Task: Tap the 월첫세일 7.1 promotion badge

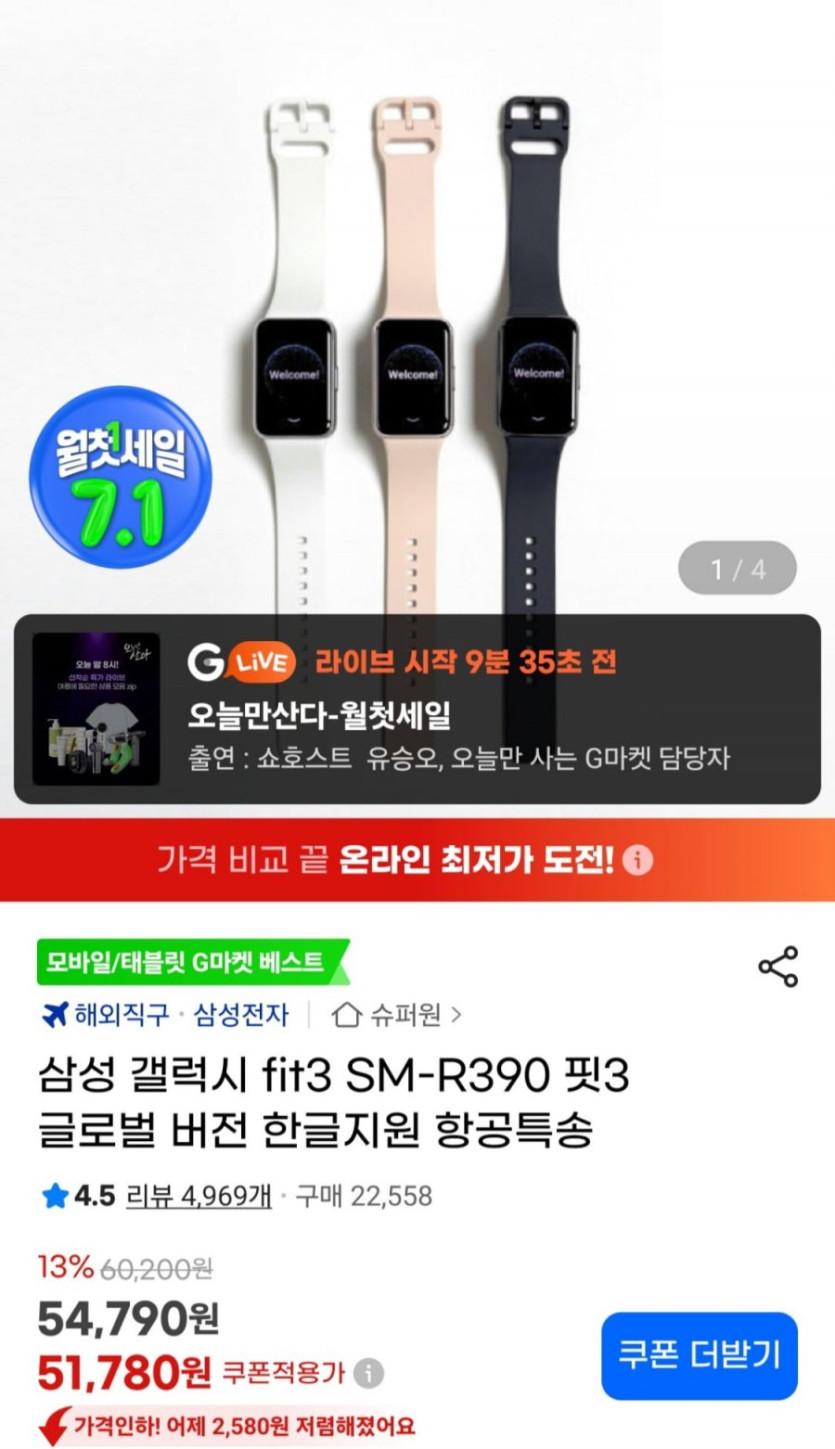Action: [x=121, y=478]
